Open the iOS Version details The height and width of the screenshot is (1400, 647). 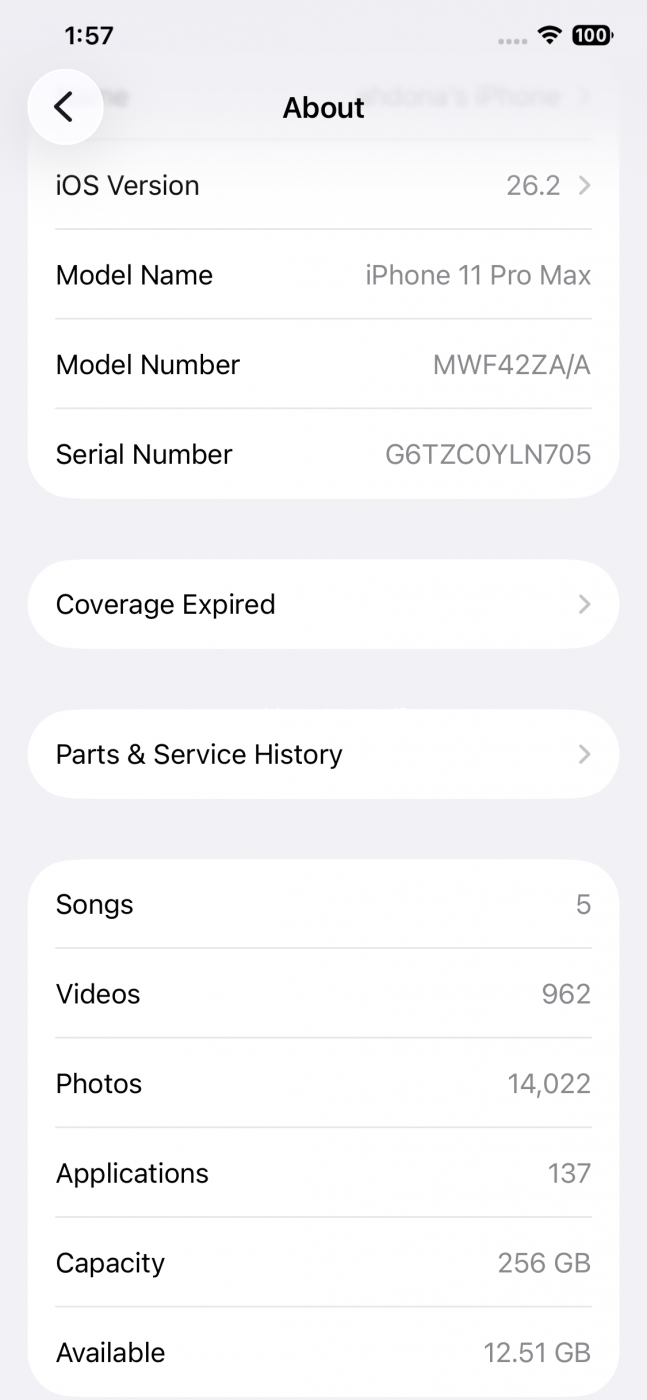pyautogui.click(x=323, y=186)
